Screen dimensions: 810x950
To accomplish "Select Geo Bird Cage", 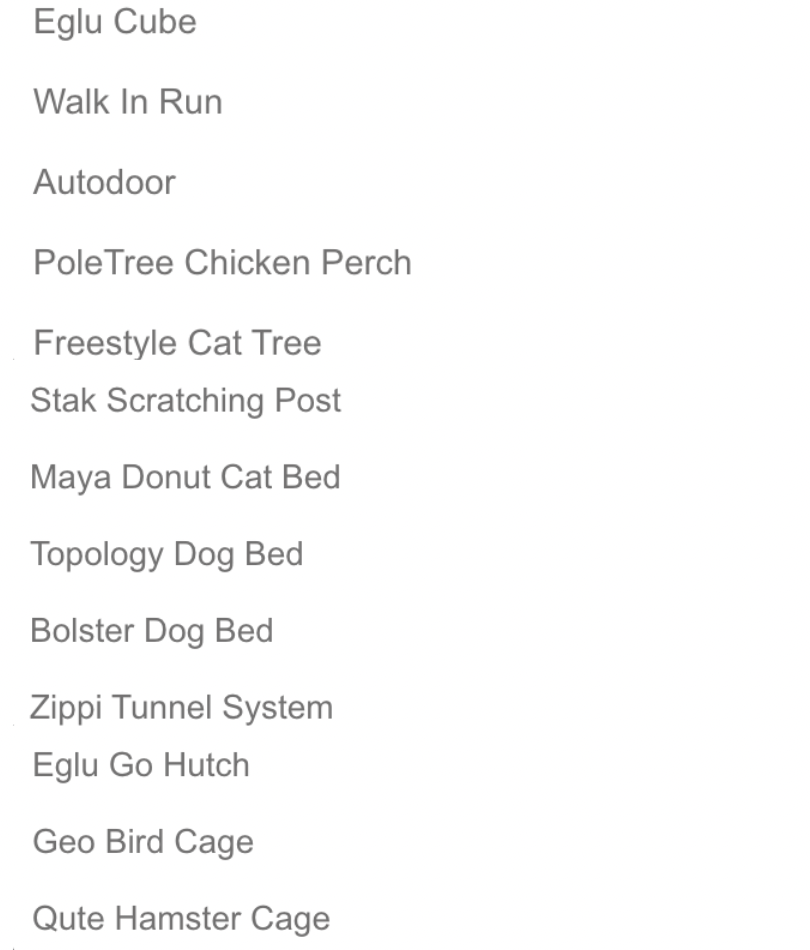I will [x=143, y=842].
